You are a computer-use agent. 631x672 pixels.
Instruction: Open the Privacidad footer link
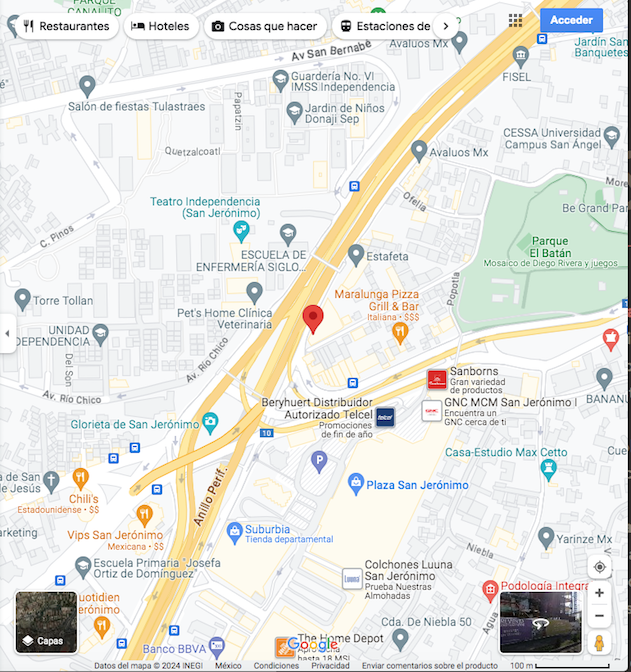330,666
